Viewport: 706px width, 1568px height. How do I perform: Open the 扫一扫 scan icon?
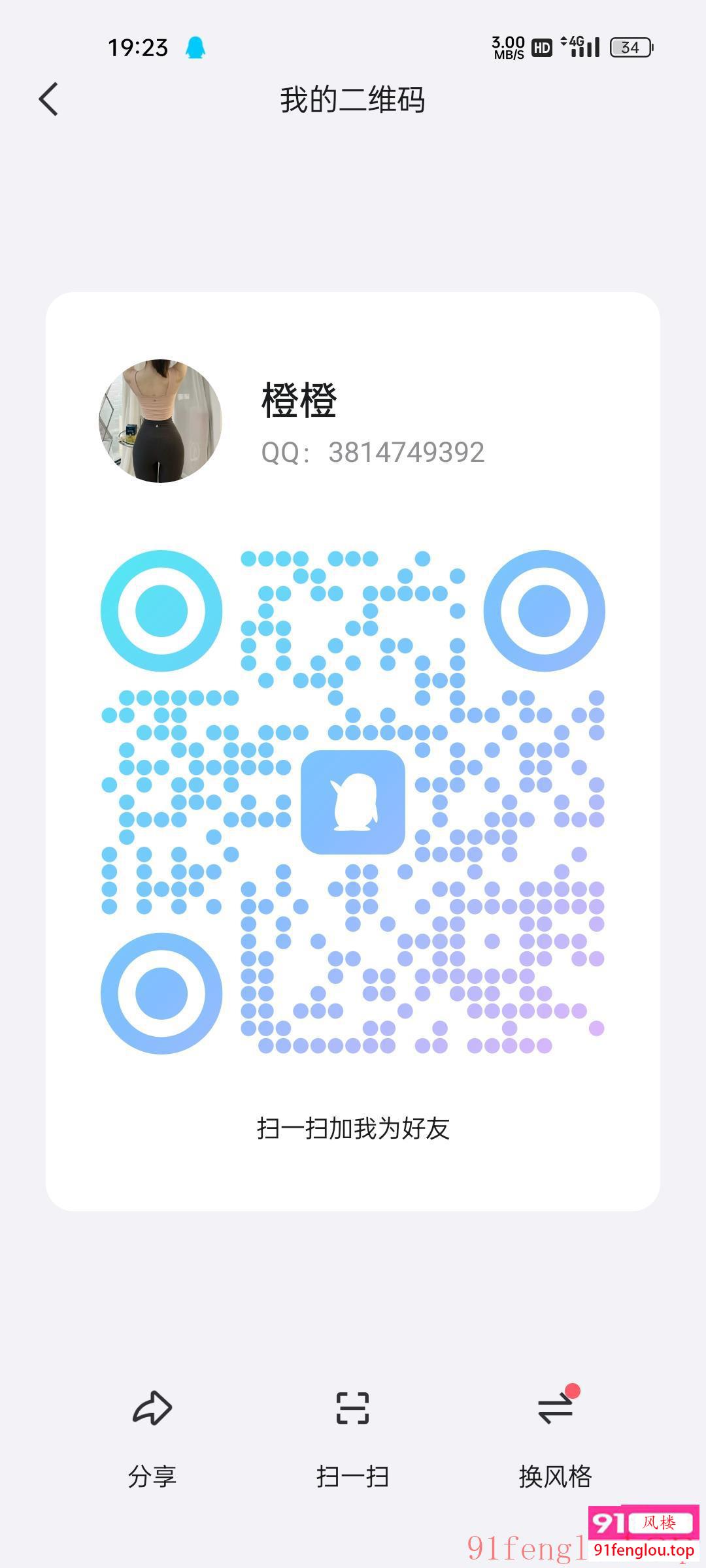coord(353,1408)
